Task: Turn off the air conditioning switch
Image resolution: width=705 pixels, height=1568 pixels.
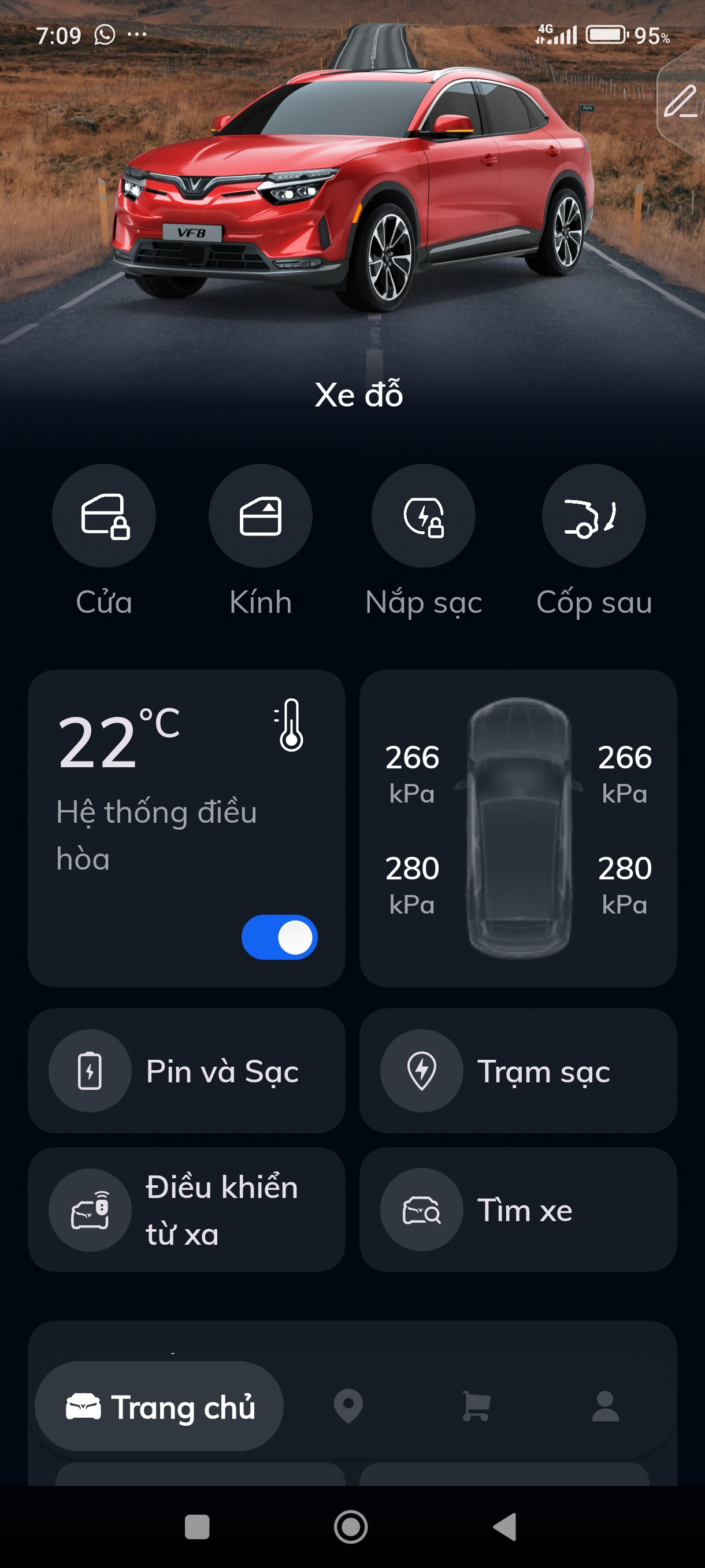Action: tap(279, 937)
